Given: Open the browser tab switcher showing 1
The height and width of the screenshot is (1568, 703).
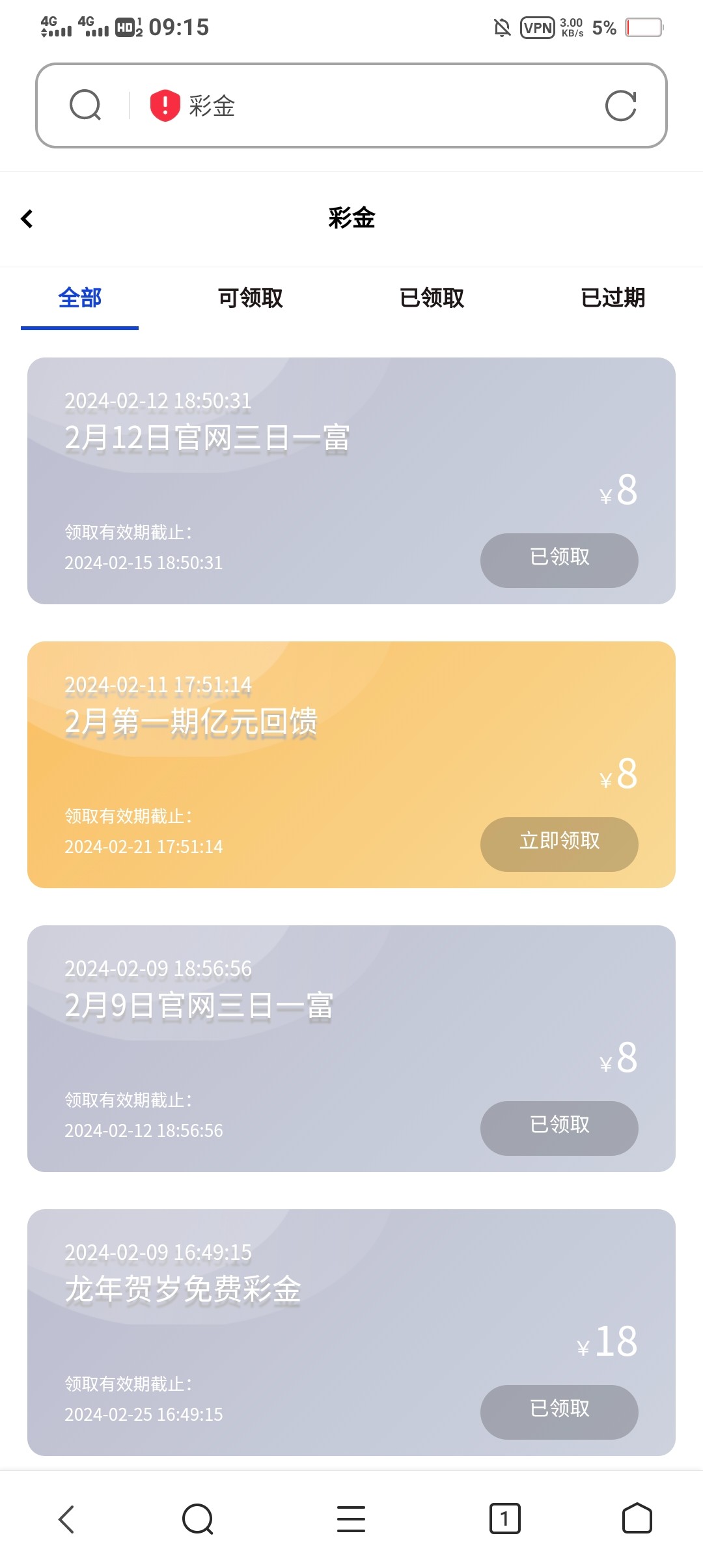Looking at the screenshot, I should point(504,1519).
